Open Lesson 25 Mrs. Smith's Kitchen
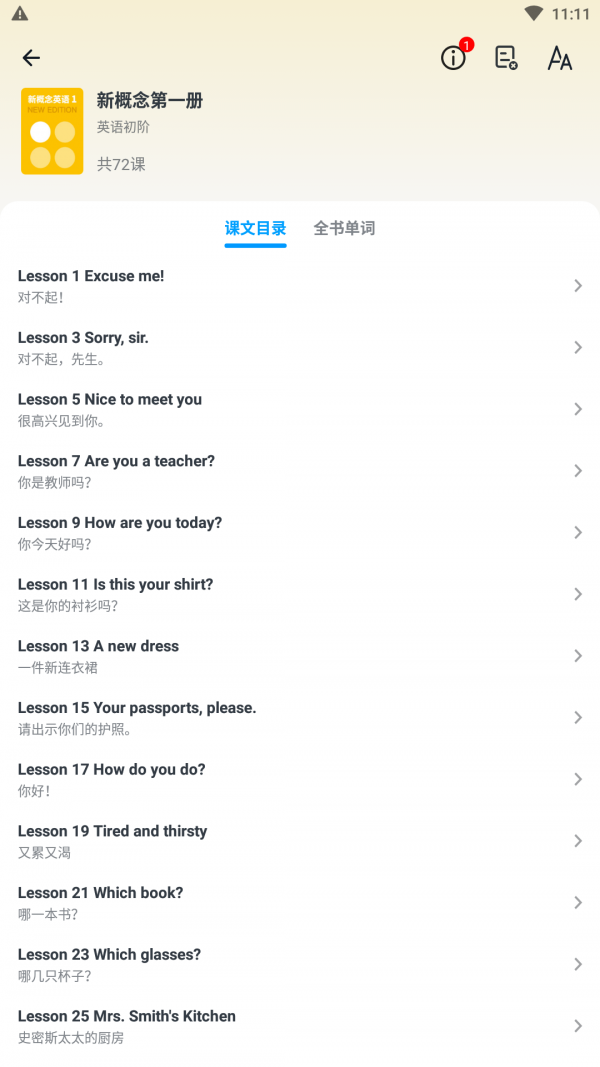Viewport: 600px width, 1067px height. pos(300,1026)
